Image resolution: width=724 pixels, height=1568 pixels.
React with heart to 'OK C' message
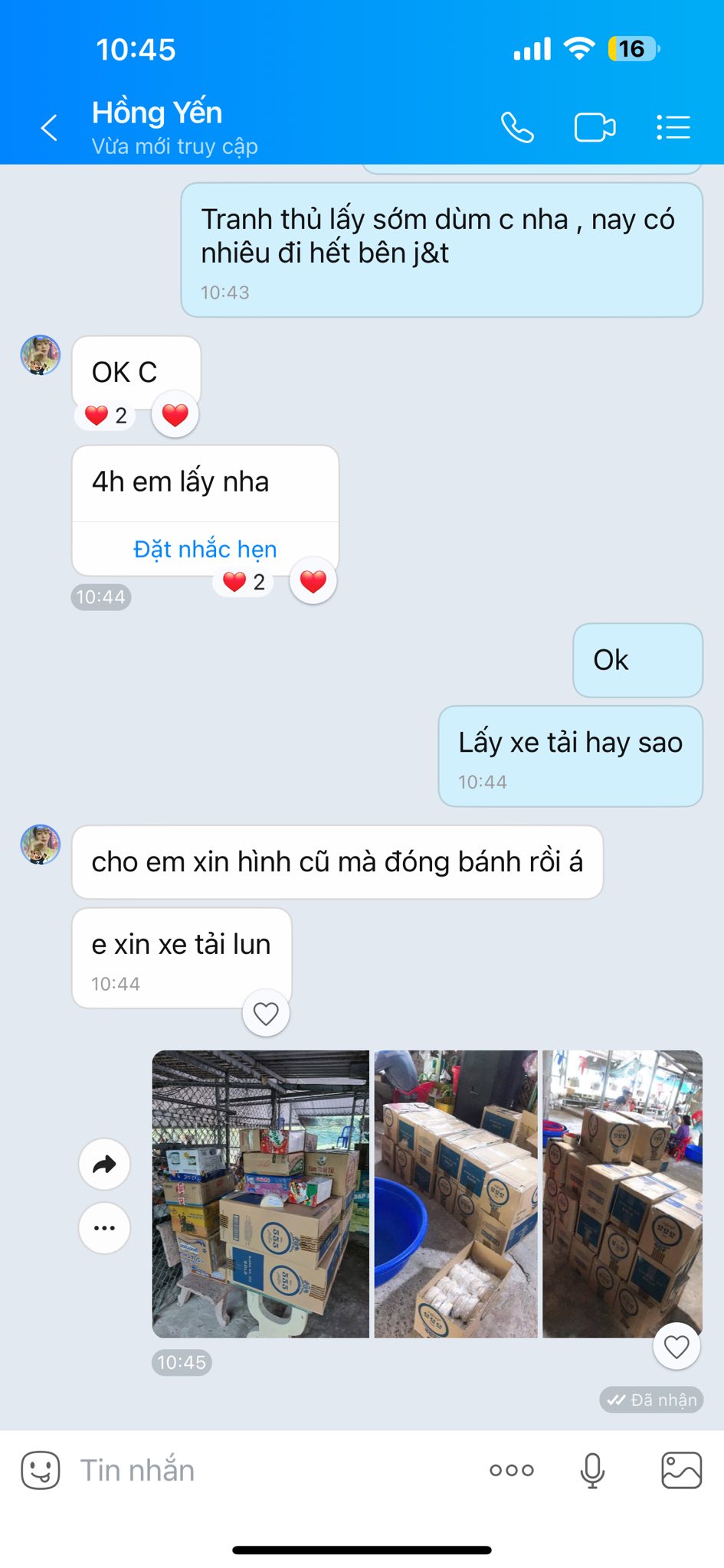click(175, 415)
